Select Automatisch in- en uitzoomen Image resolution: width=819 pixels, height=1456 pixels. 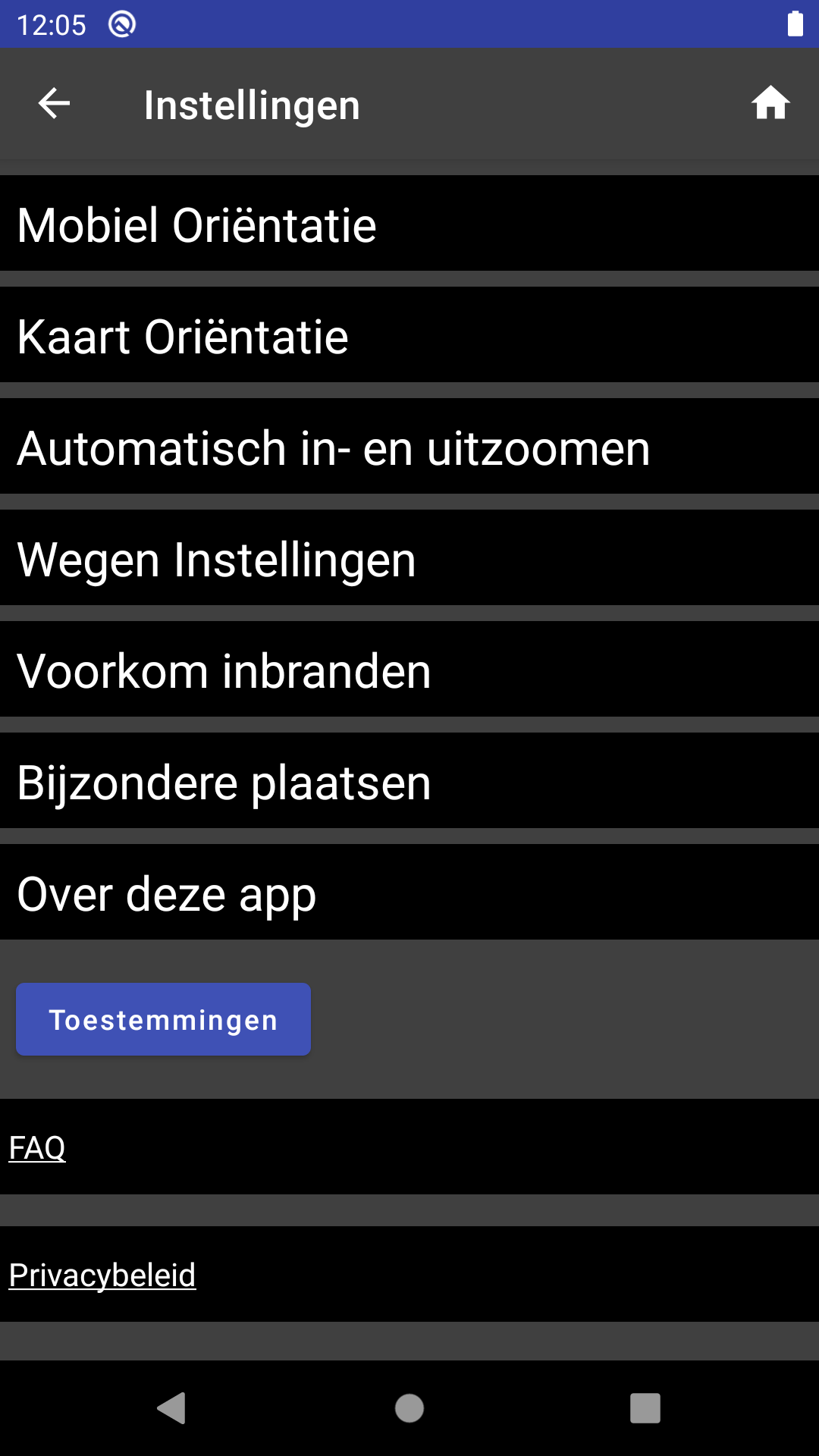point(409,447)
